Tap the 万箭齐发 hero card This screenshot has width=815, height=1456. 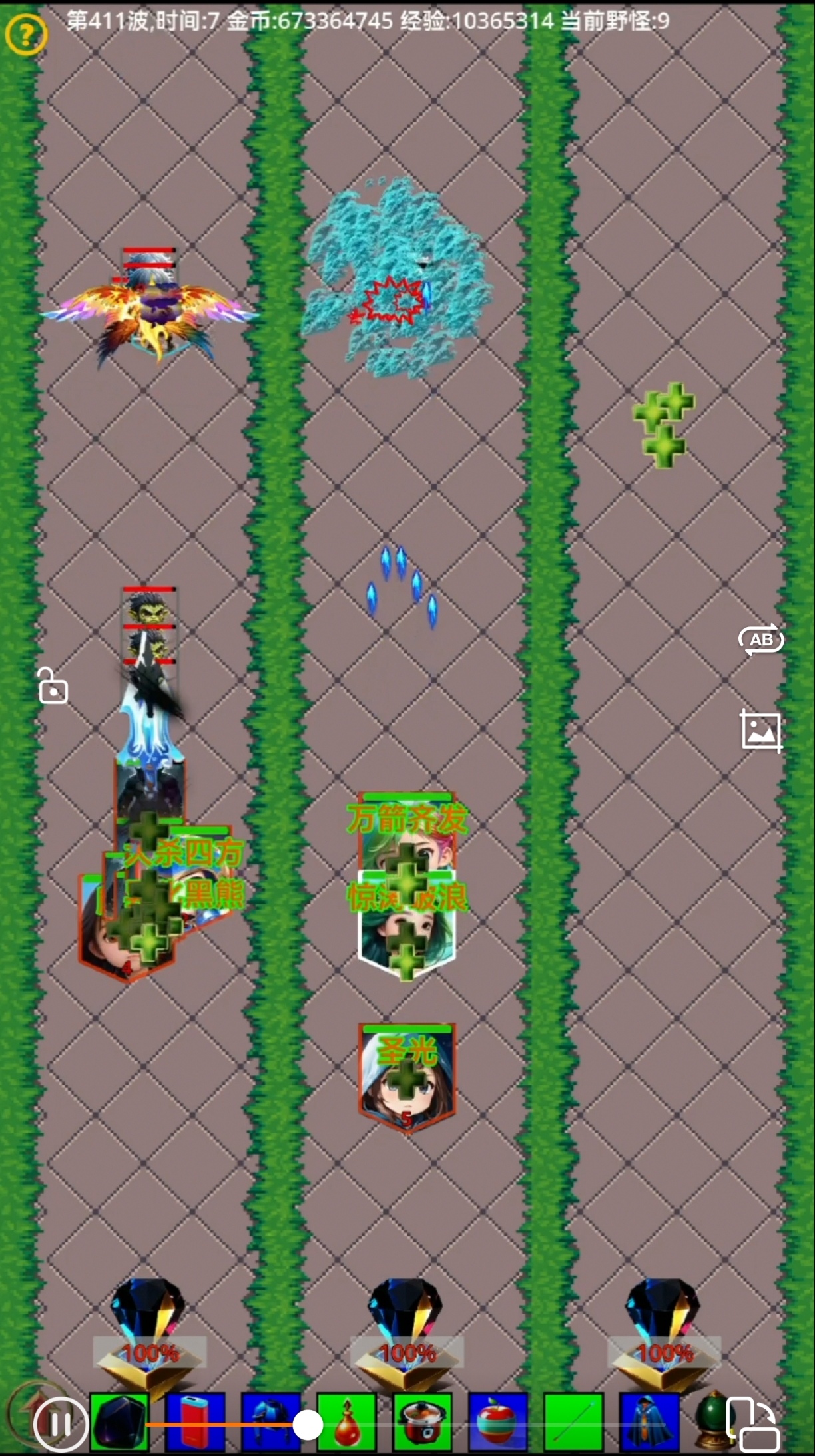[x=407, y=832]
